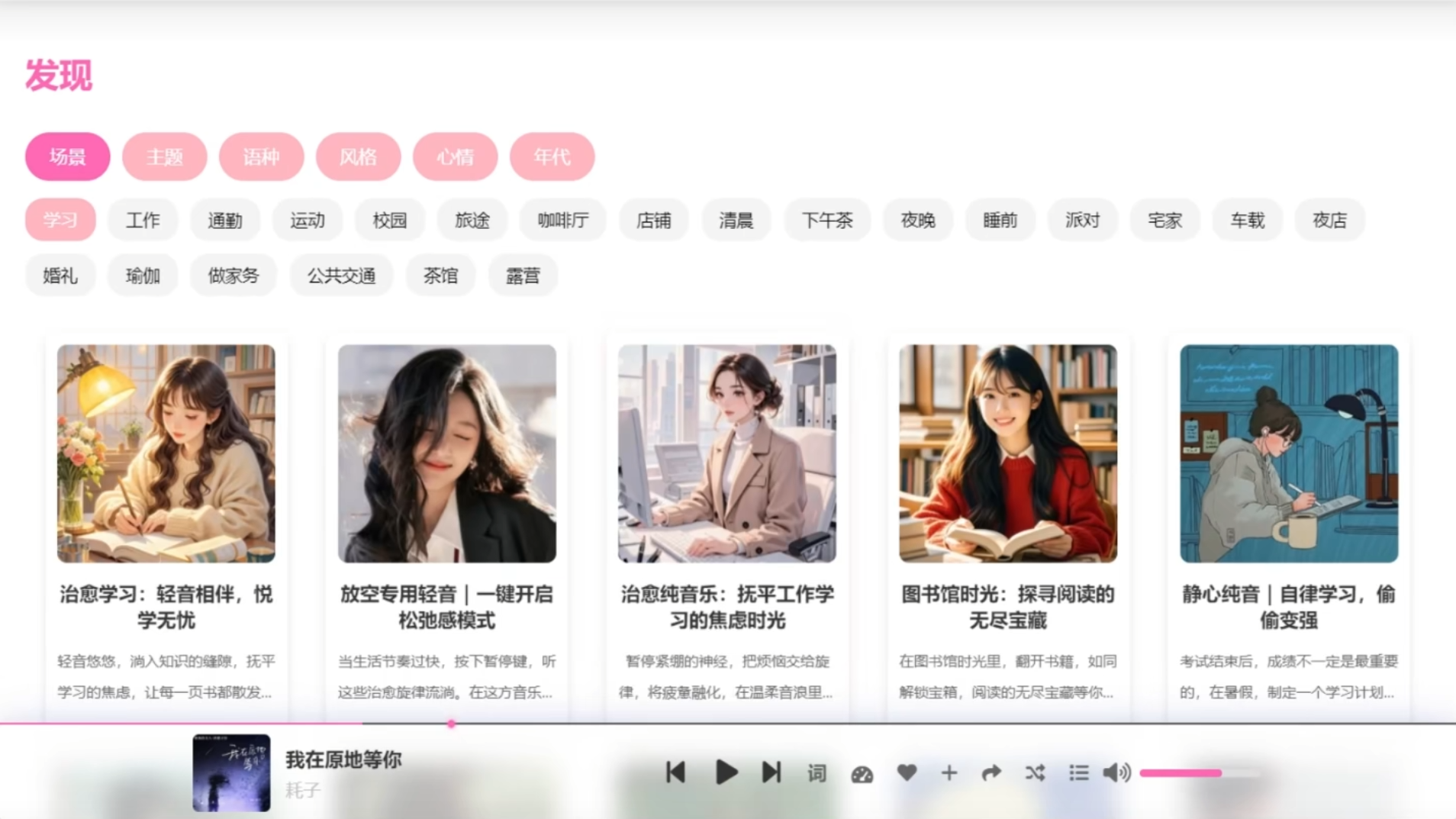This screenshot has height=819, width=1456.
Task: Share the current song
Action: pyautogui.click(x=991, y=772)
